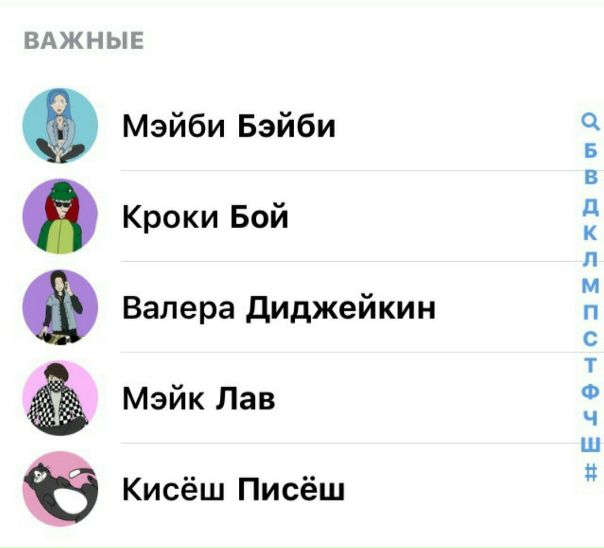
Task: Jump to letter К in the index
Action: point(590,232)
